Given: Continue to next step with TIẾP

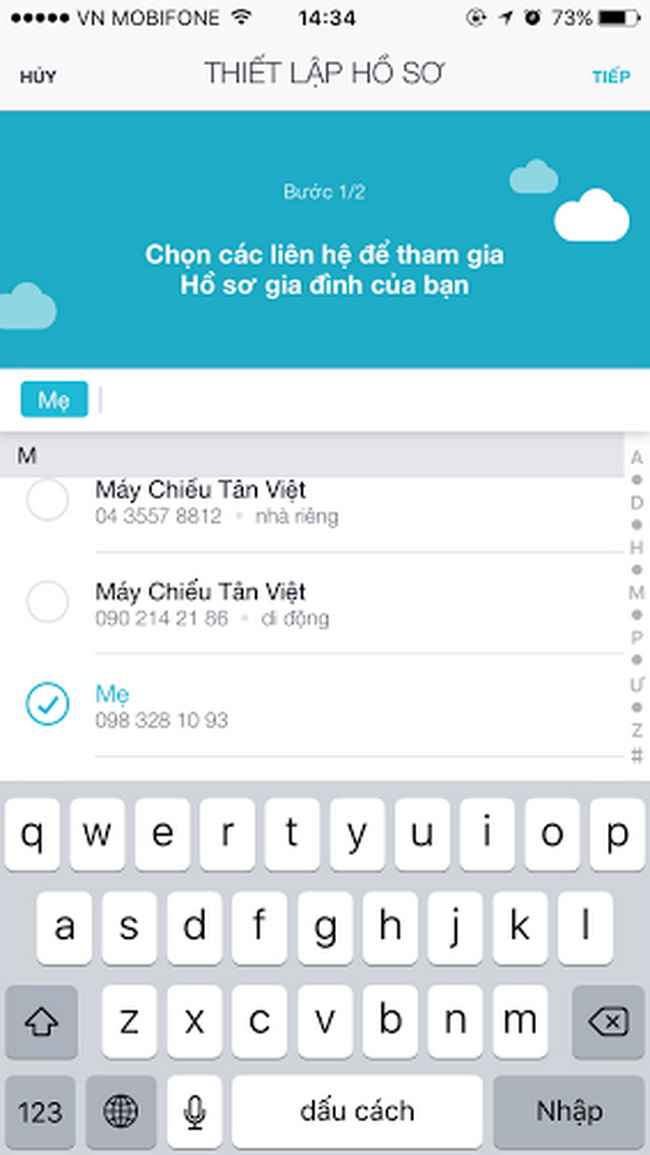Looking at the screenshot, I should (x=610, y=76).
